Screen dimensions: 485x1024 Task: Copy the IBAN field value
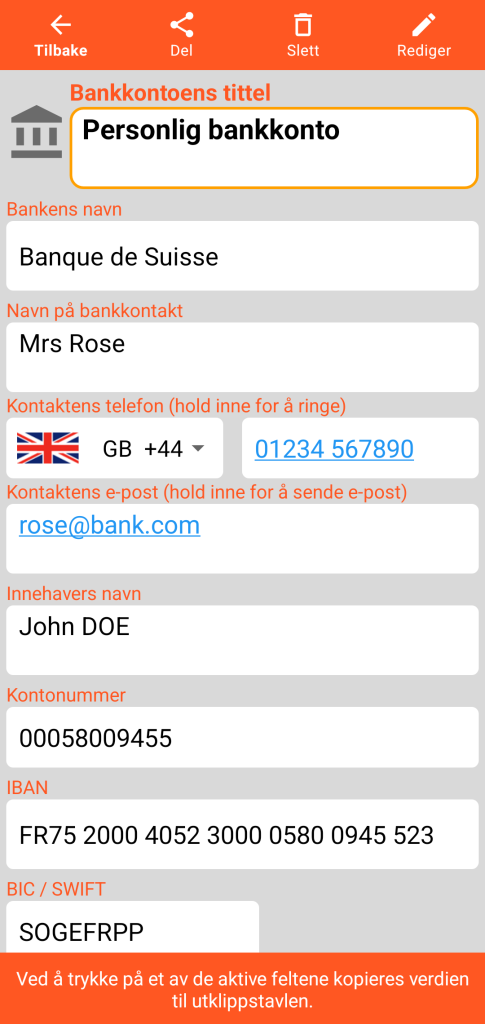242,834
